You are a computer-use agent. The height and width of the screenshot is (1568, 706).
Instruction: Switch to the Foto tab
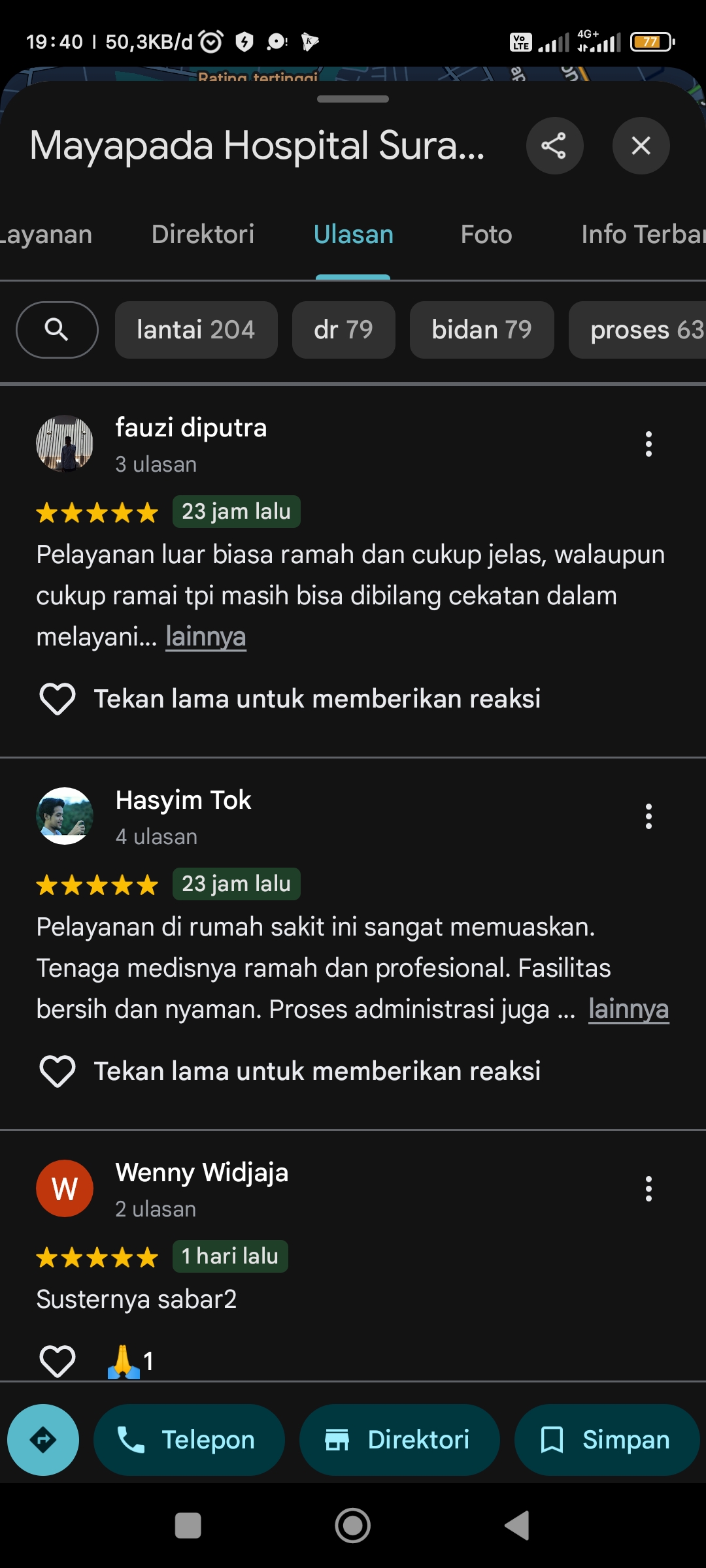coord(486,234)
